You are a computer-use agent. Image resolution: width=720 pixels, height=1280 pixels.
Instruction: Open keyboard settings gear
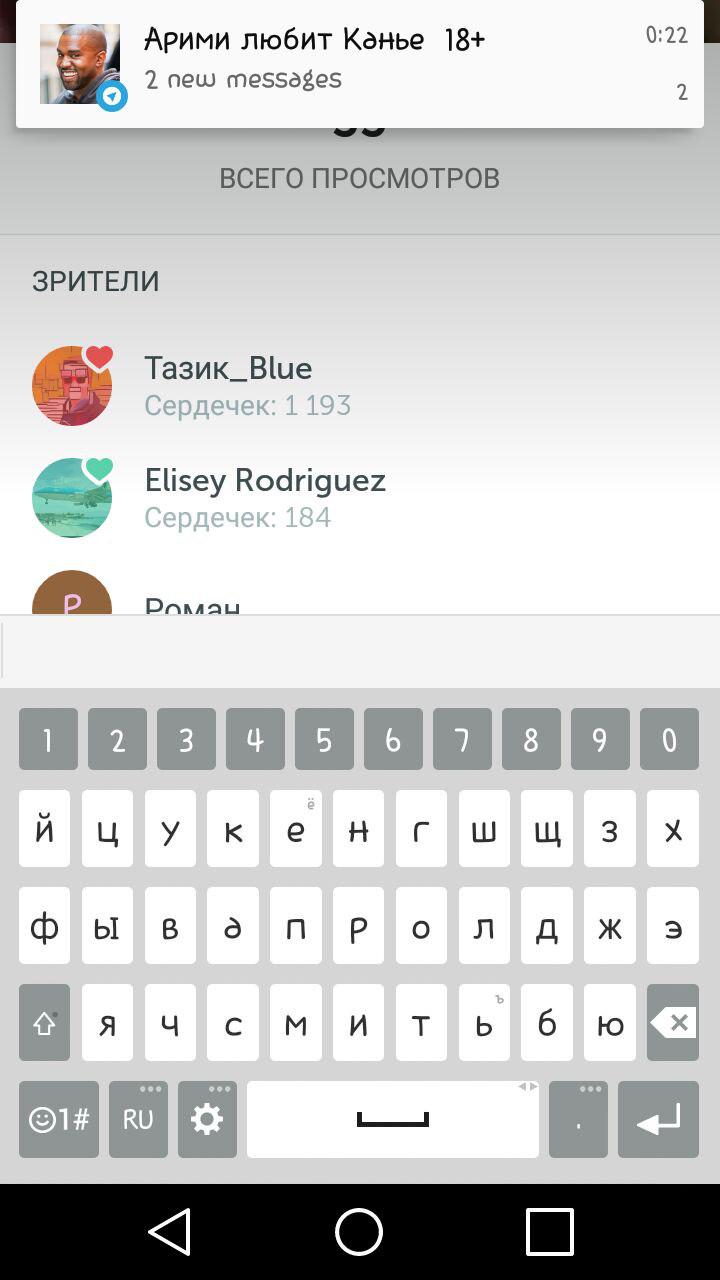pos(207,1120)
